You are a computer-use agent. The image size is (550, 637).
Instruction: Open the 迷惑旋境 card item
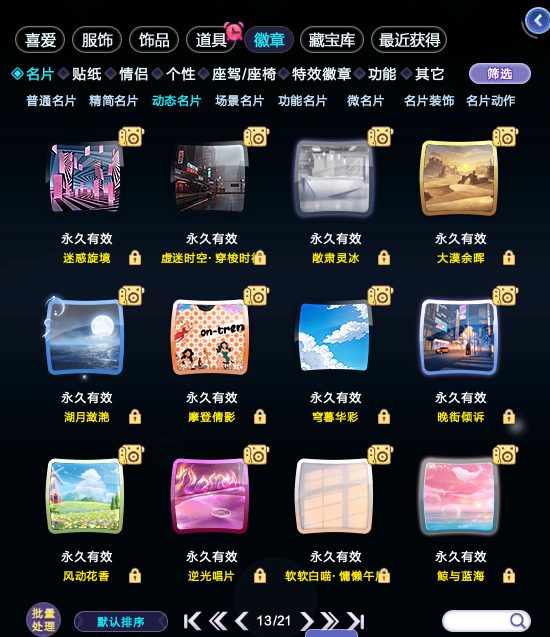coord(86,178)
